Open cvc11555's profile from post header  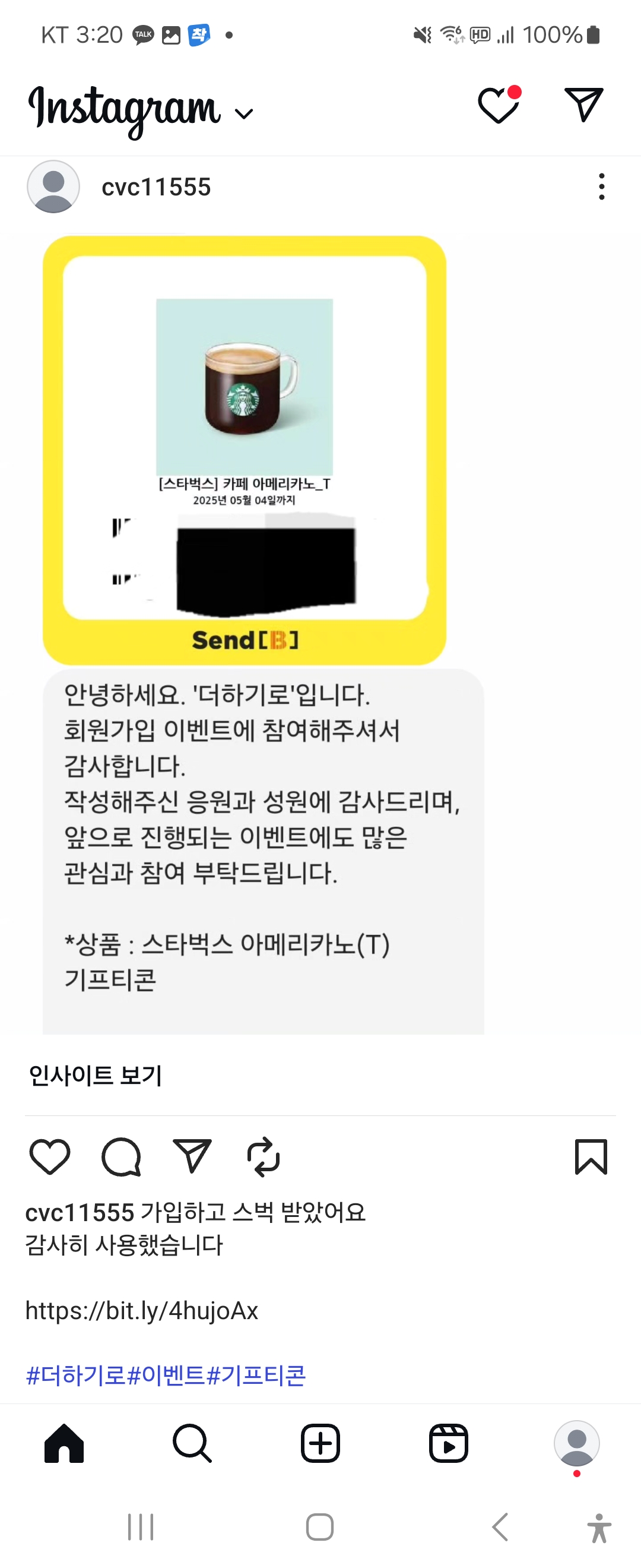[156, 187]
